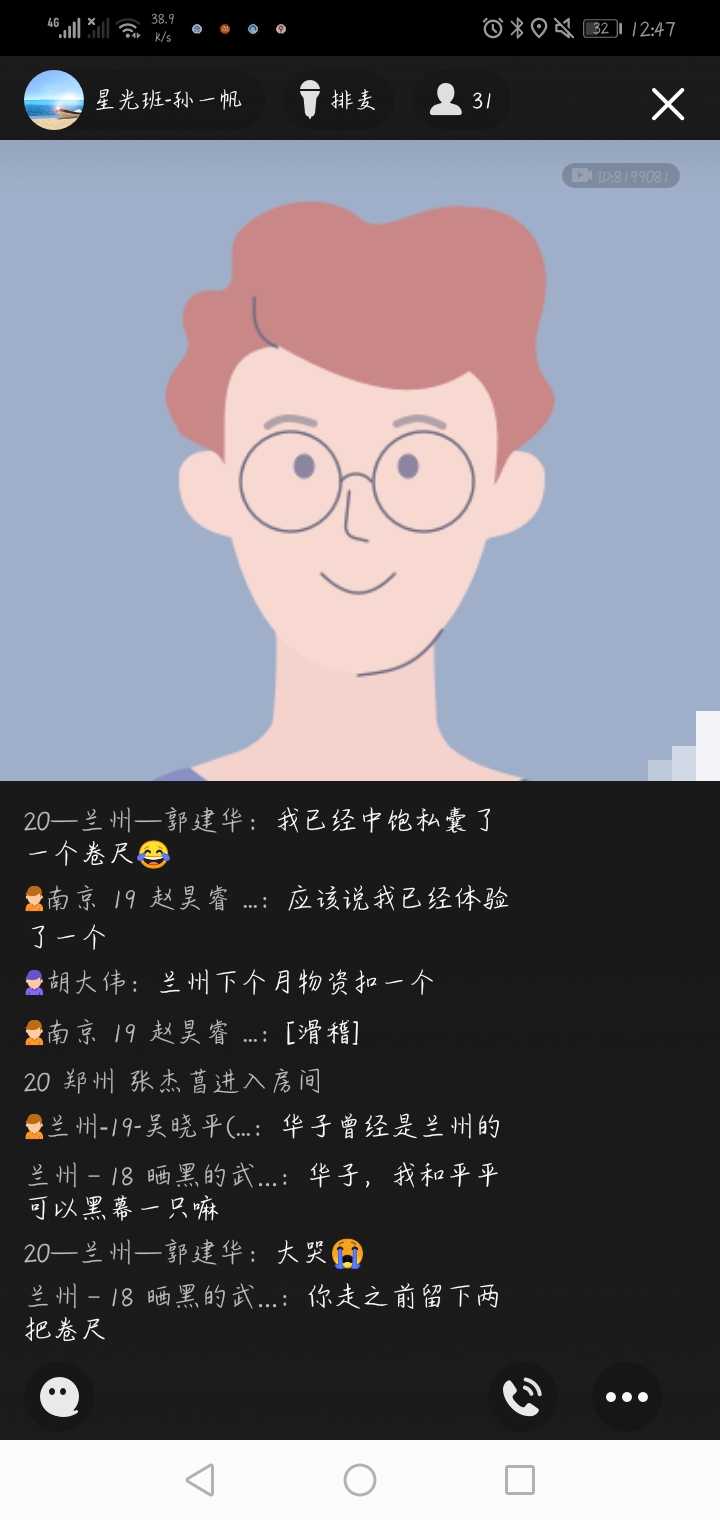View the 31 room members
Image resolution: width=720 pixels, height=1520 pixels.
[461, 101]
